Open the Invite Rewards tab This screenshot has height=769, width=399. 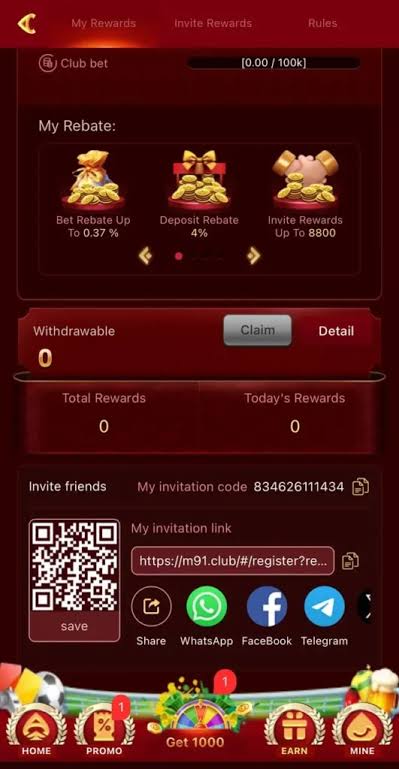[213, 23]
